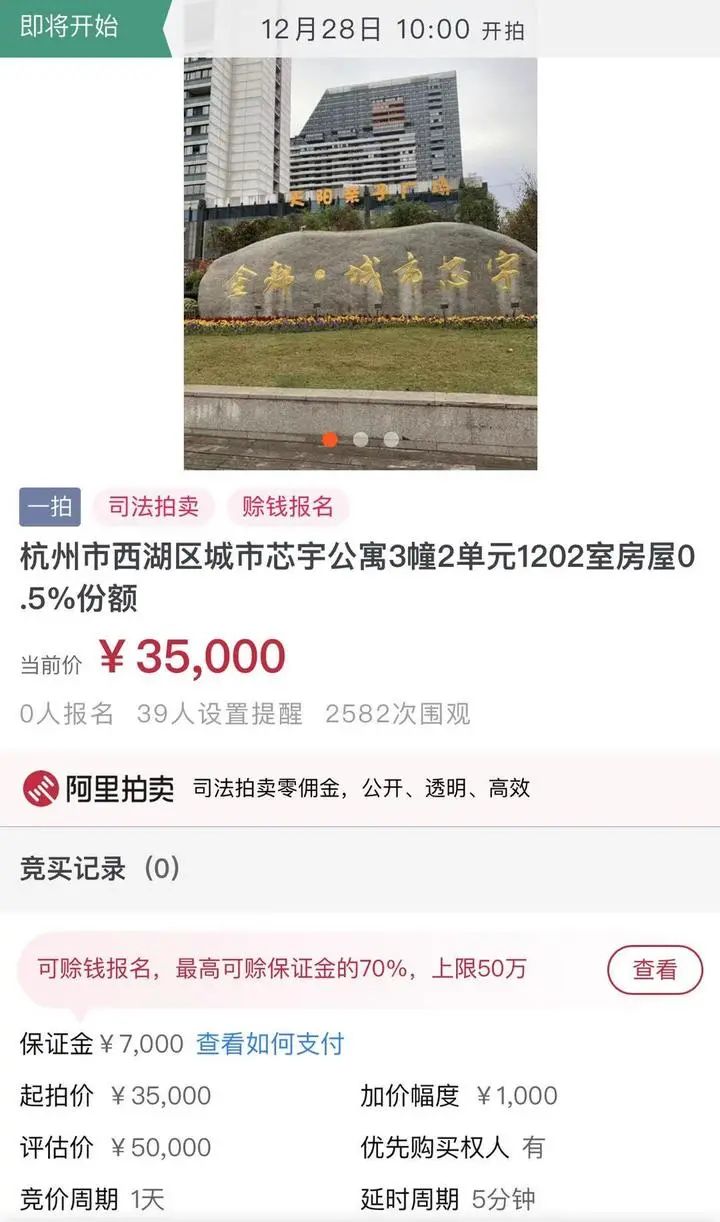Tap the 赊钱报名 tag

pyautogui.click(x=288, y=507)
